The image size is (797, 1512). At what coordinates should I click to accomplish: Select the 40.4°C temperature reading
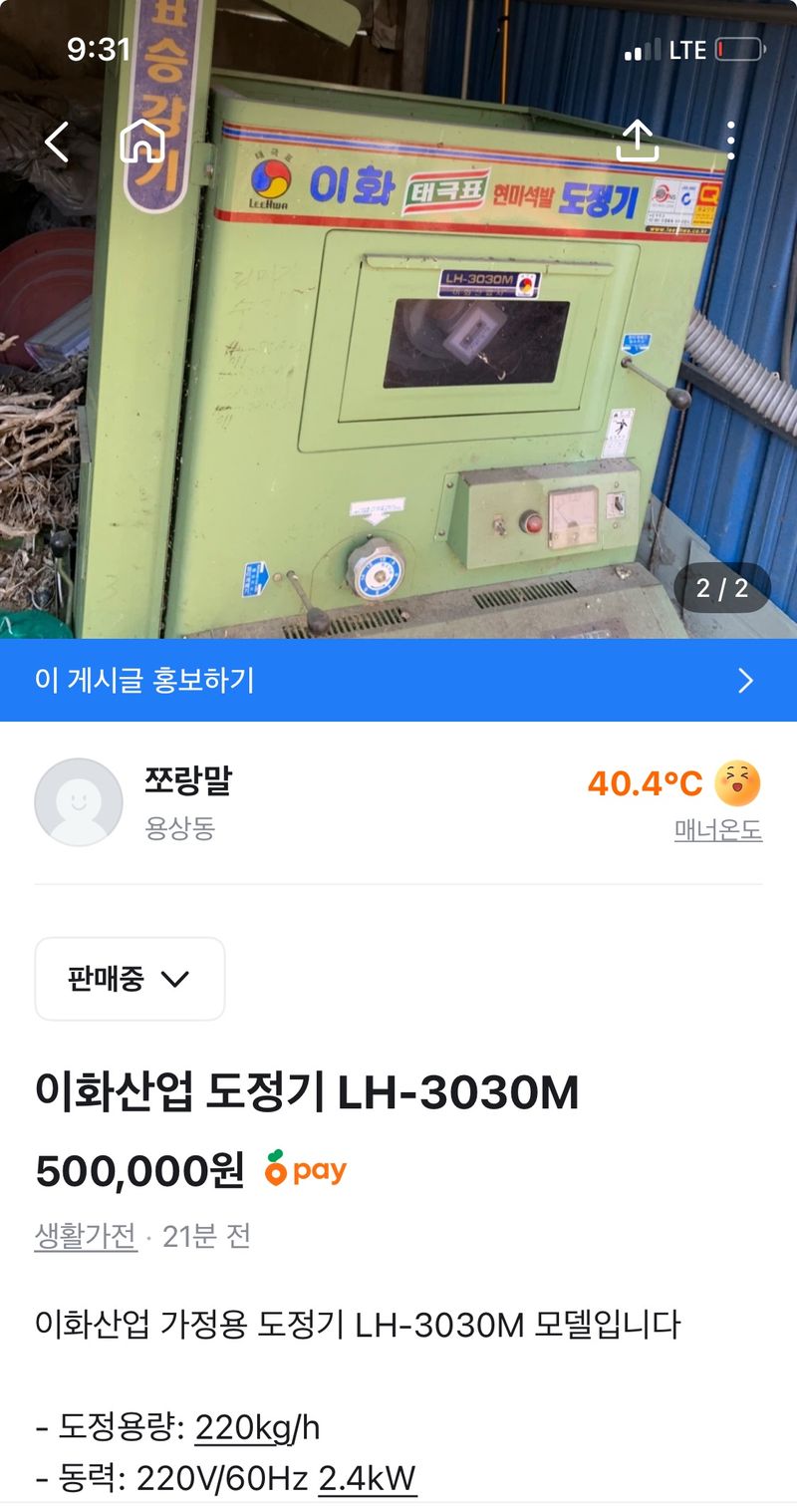(x=646, y=783)
